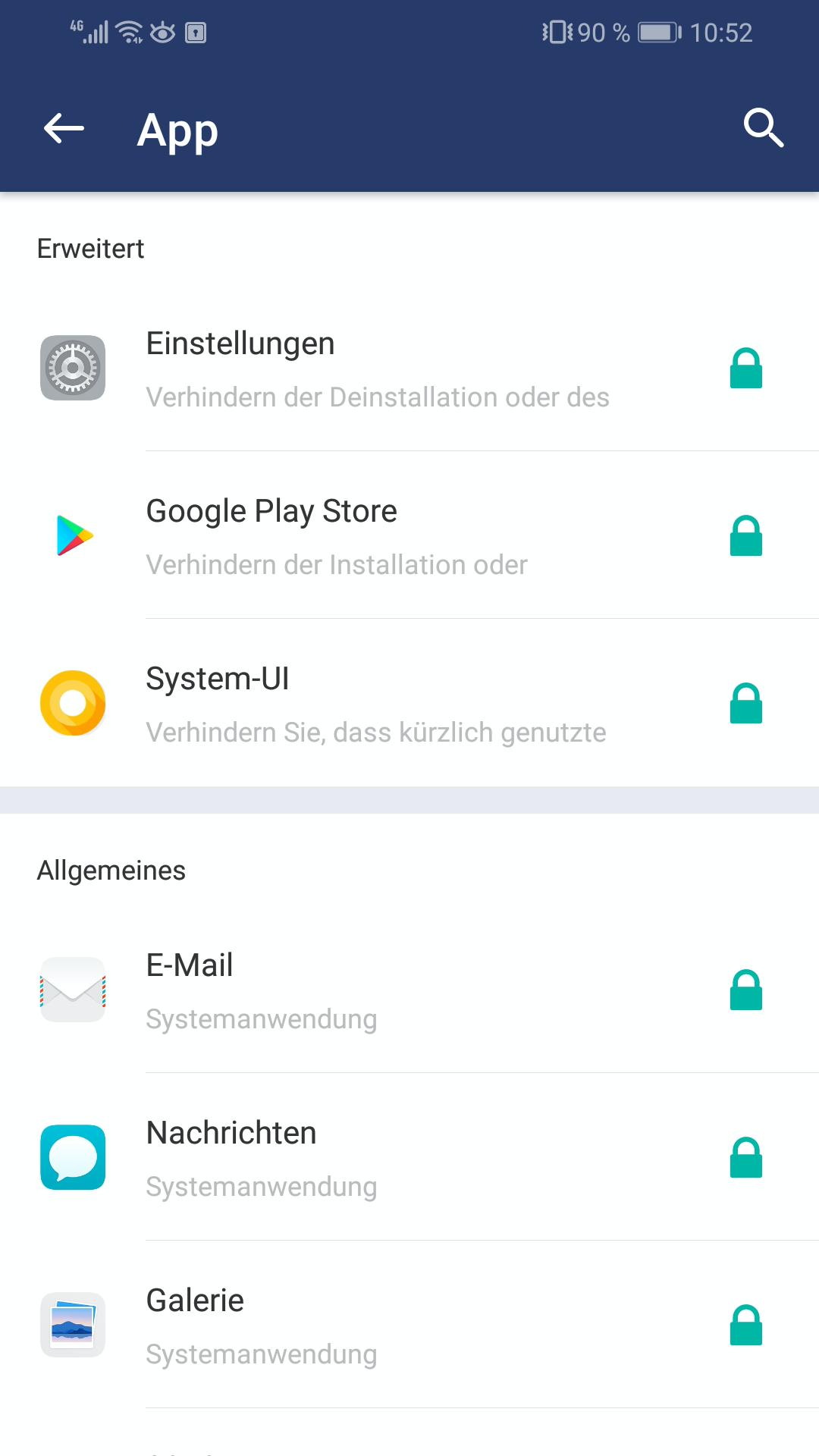Switch the lock for Nachrichten
The width and height of the screenshot is (819, 1456).
point(745,1158)
